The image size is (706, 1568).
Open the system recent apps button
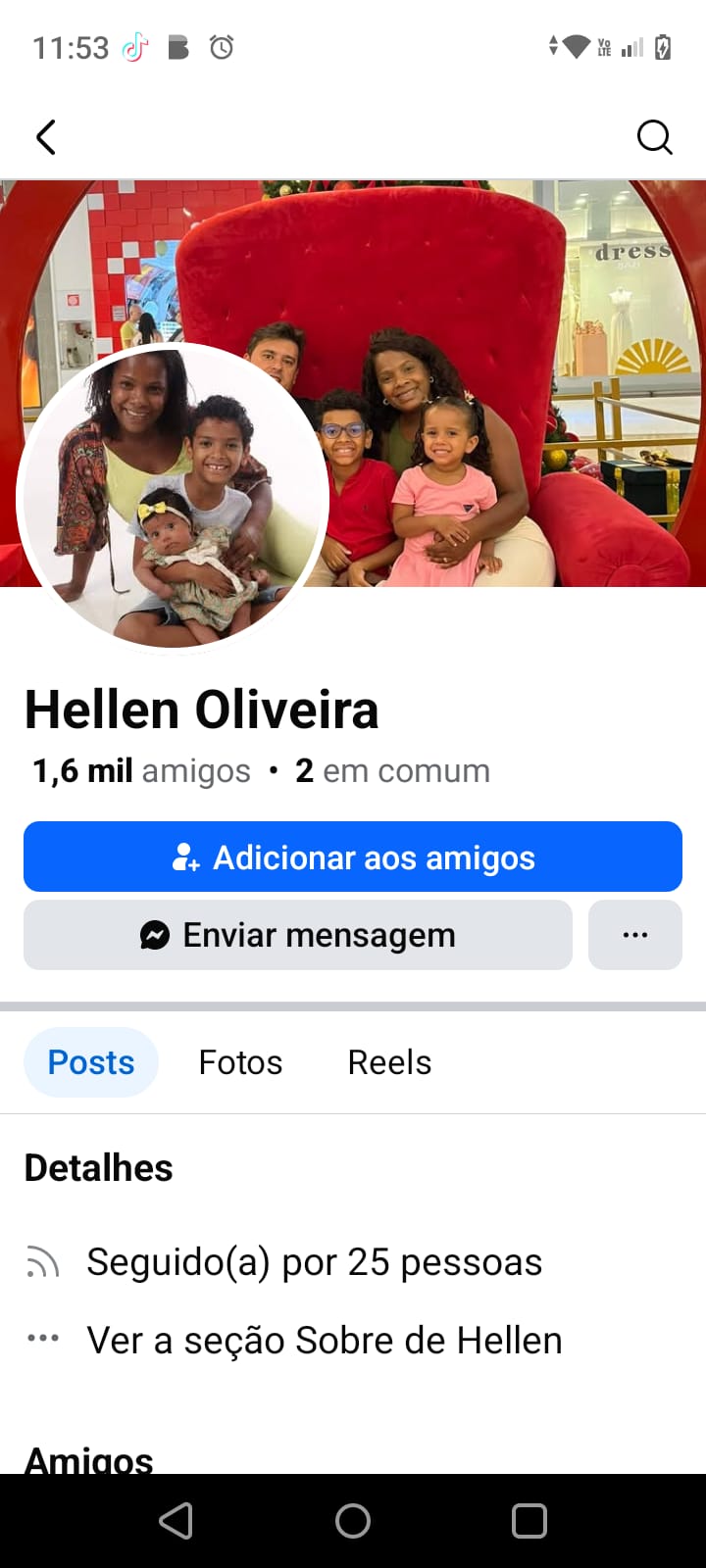(529, 1521)
